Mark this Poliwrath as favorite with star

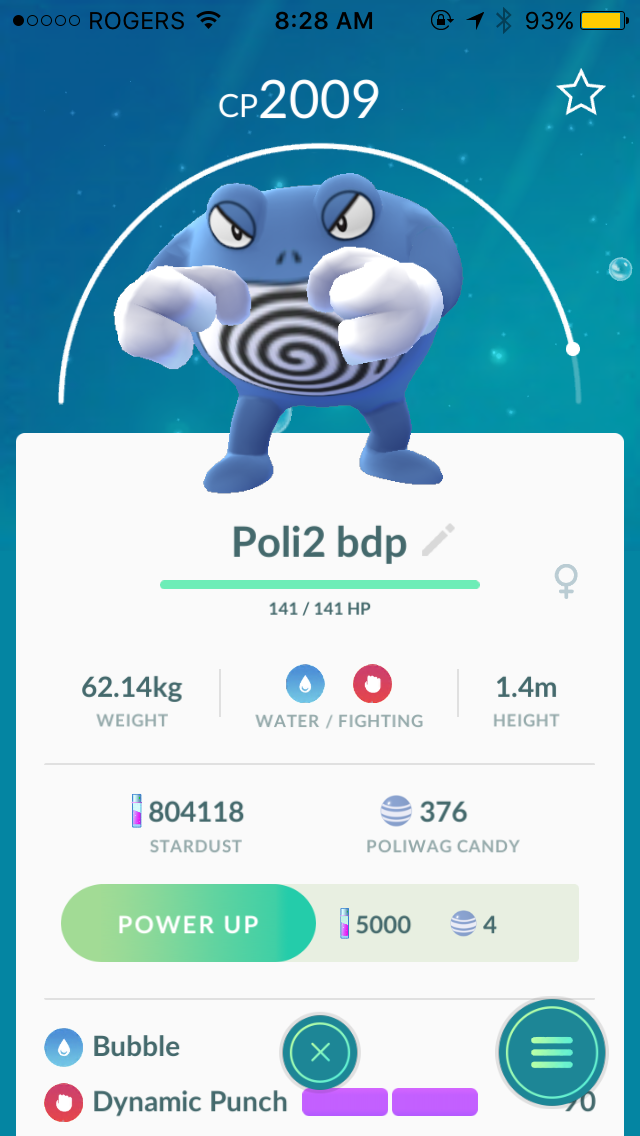point(581,94)
